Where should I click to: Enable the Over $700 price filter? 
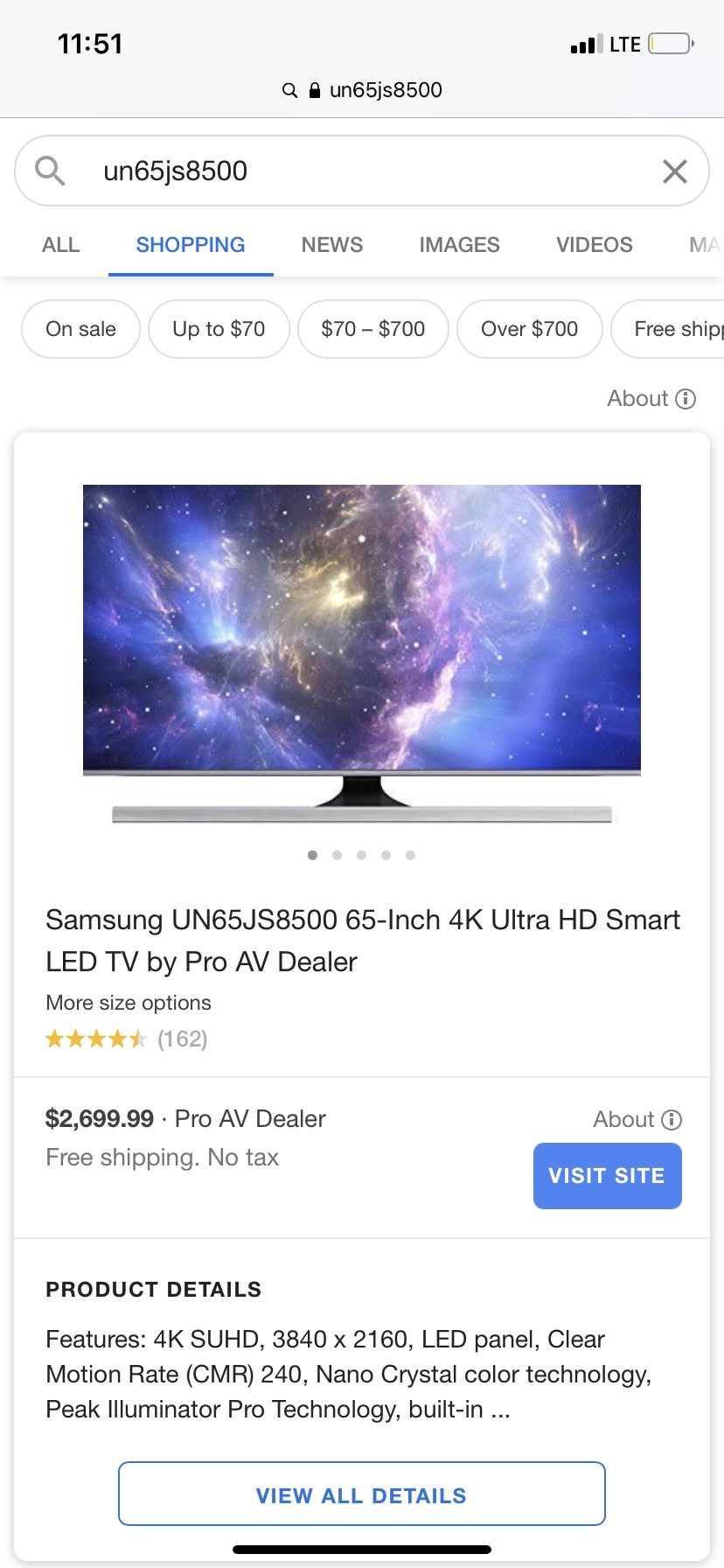pyautogui.click(x=529, y=329)
